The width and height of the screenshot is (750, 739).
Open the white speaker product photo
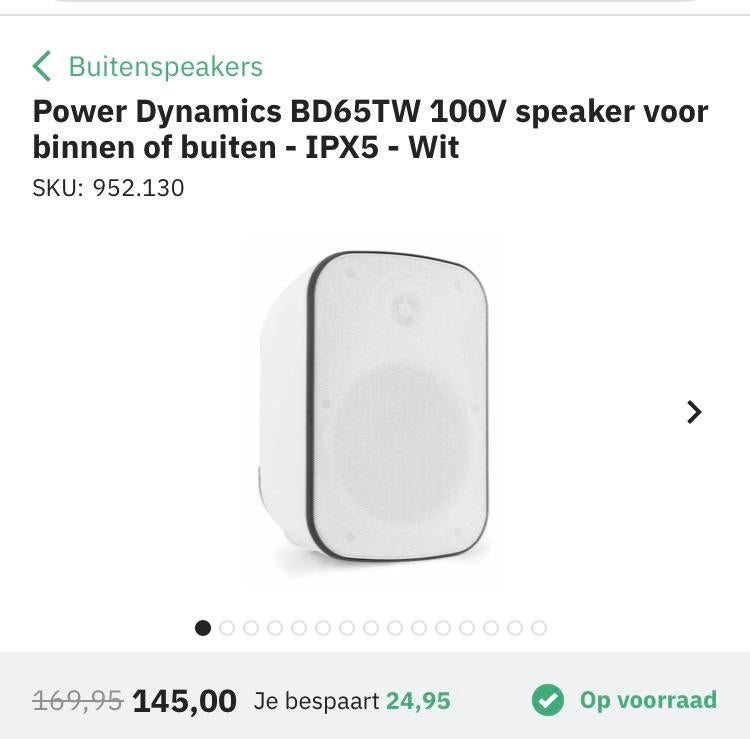[372, 412]
